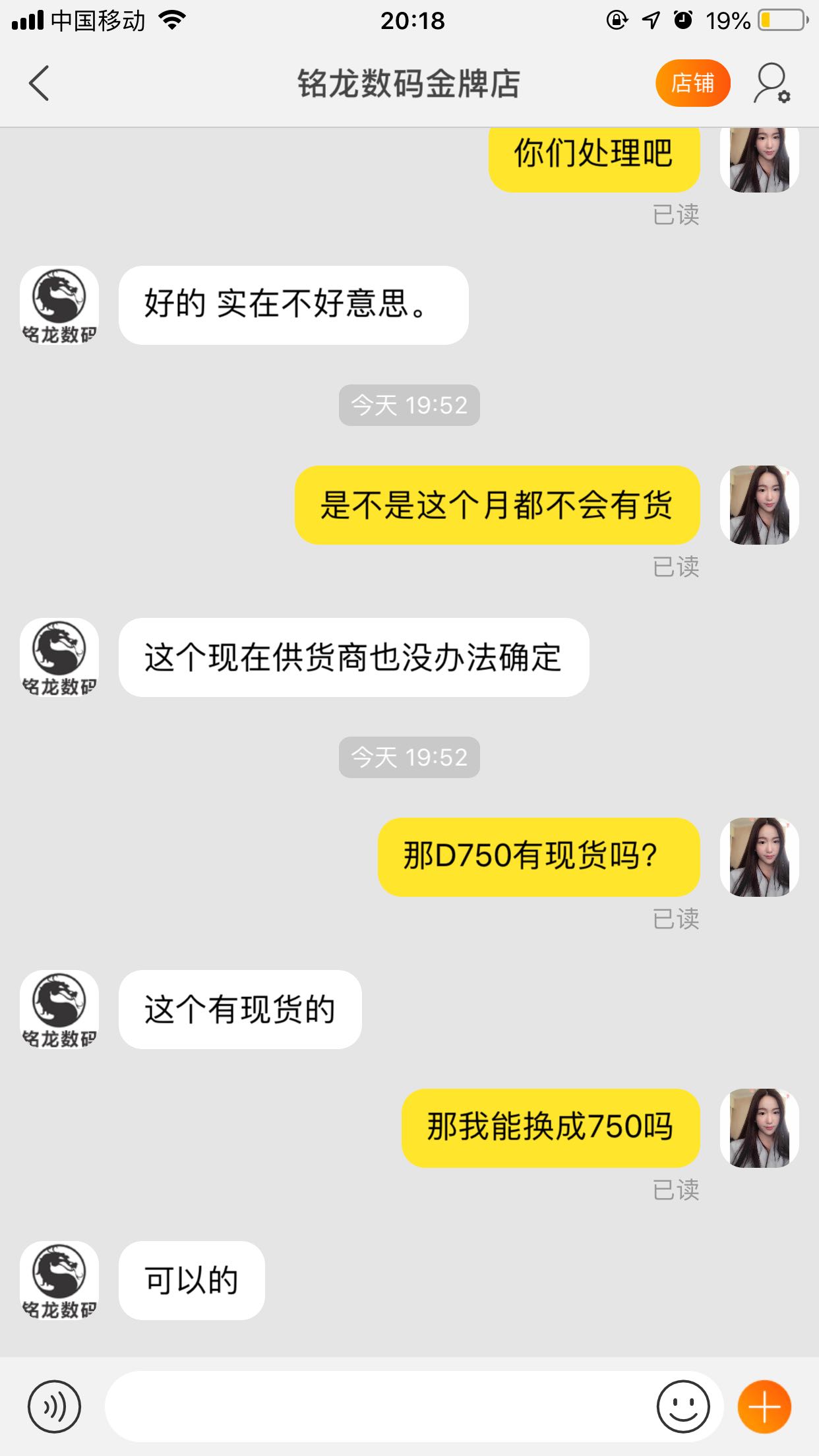Go back from the chat
Viewport: 819px width, 1456px height.
[x=39, y=84]
